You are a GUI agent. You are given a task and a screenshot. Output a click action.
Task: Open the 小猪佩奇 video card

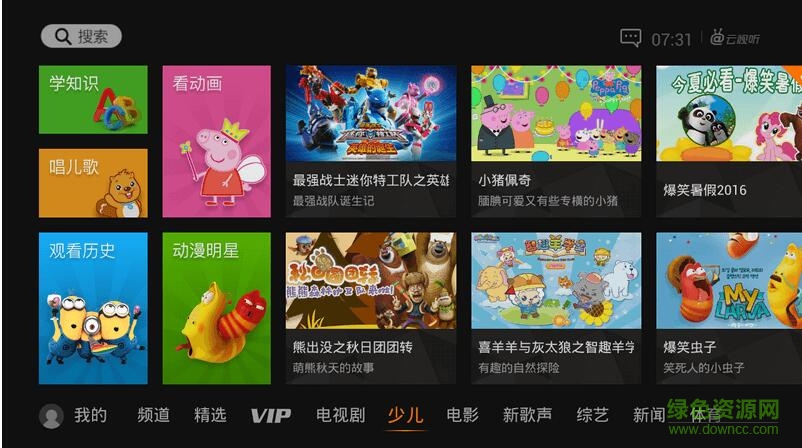555,140
